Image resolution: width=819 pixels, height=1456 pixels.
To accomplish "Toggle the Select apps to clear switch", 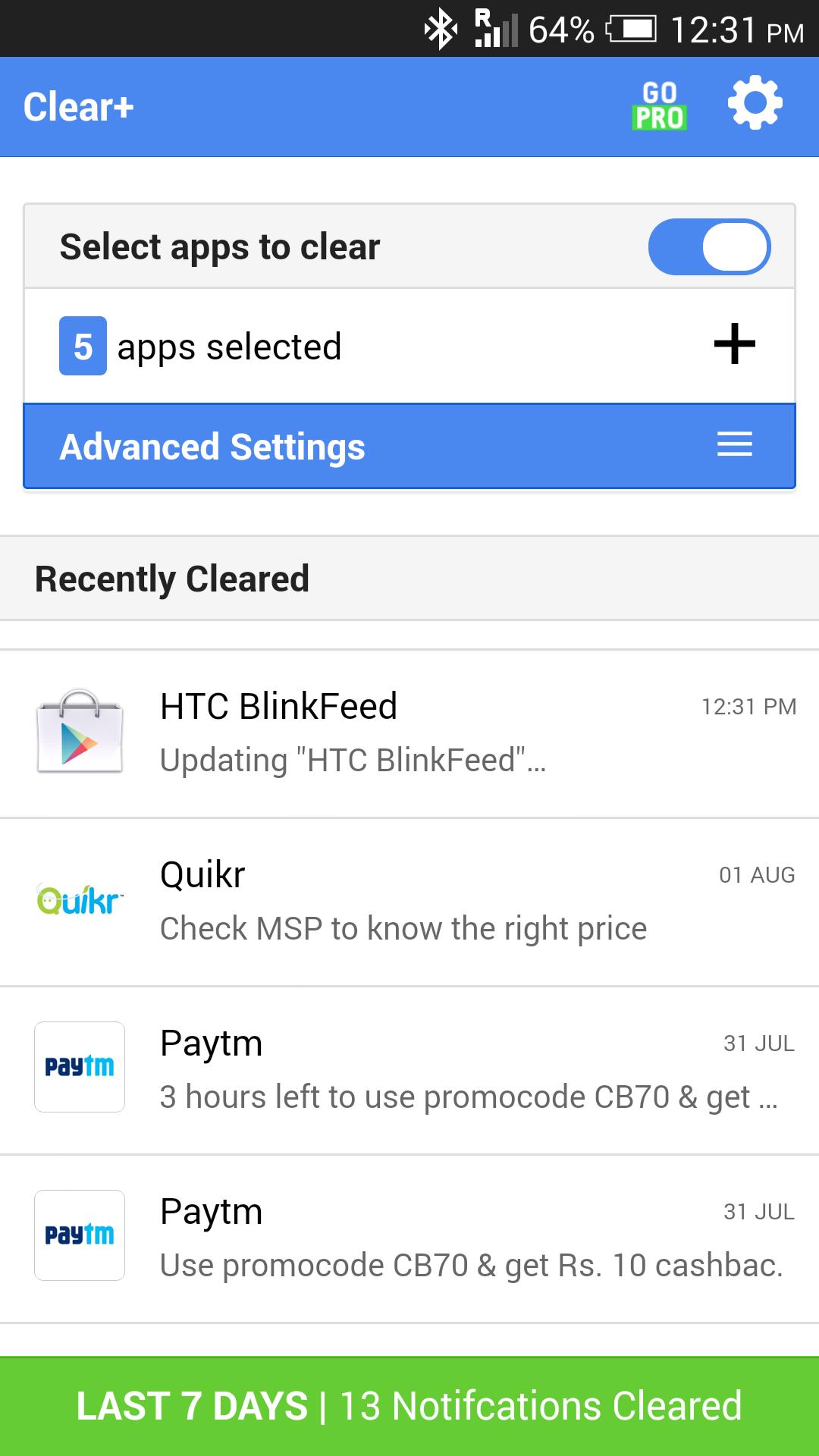I will (709, 247).
